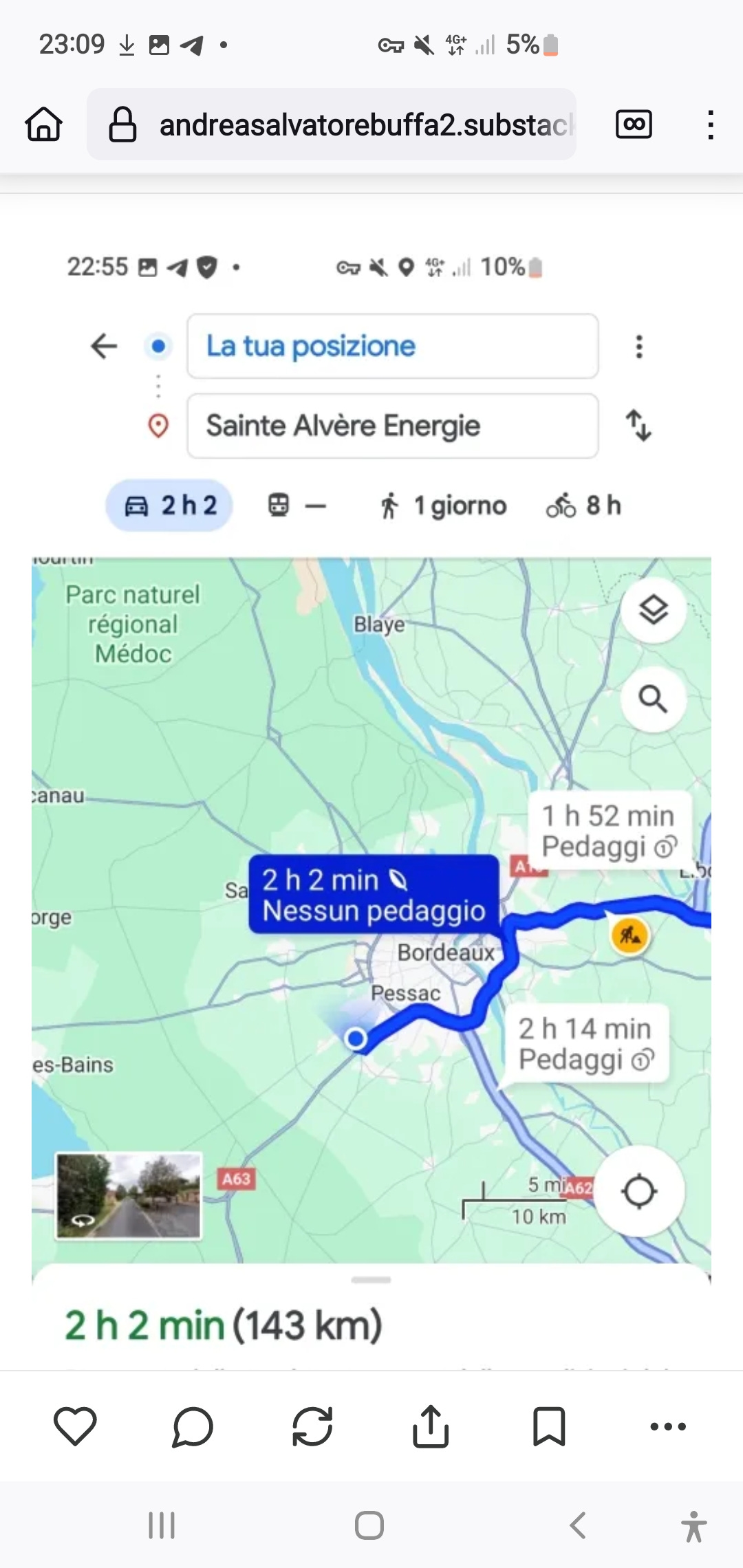The width and height of the screenshot is (743, 1568).
Task: Open more post options in bottom bar
Action: click(668, 1426)
